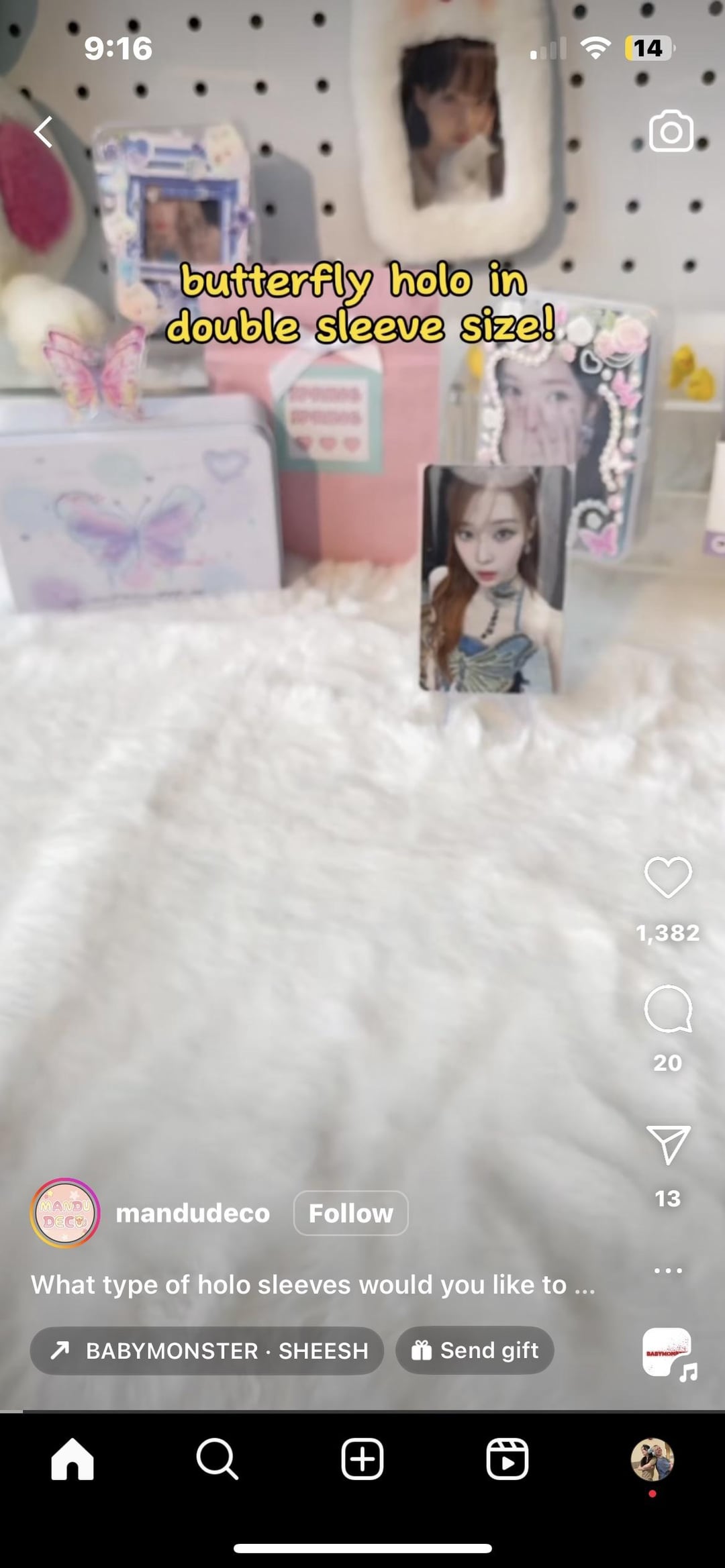Viewport: 725px width, 1568px height.
Task: Open the three-dot more options menu
Action: pyautogui.click(x=668, y=1270)
